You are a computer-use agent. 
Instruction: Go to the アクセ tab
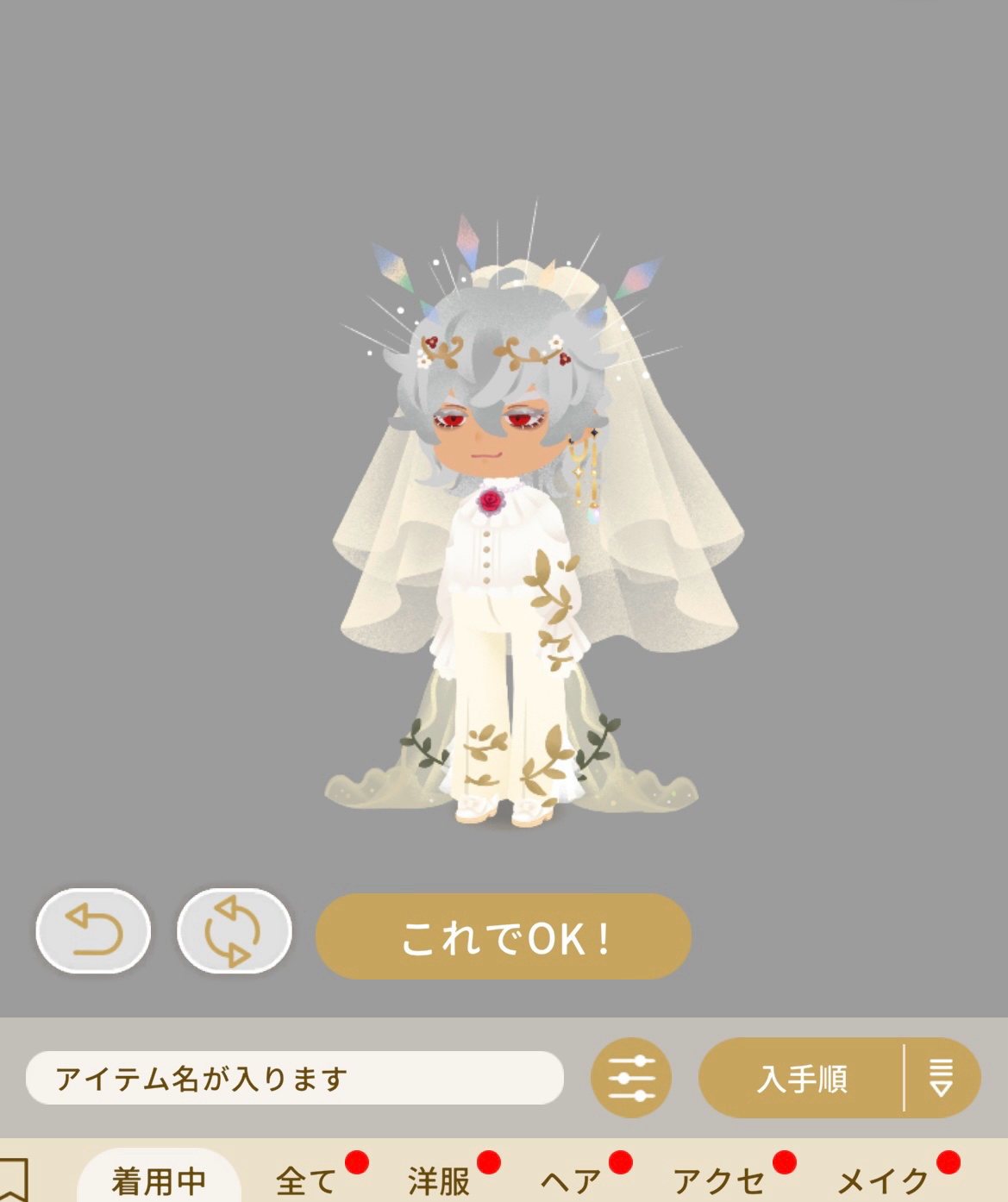point(719,1180)
